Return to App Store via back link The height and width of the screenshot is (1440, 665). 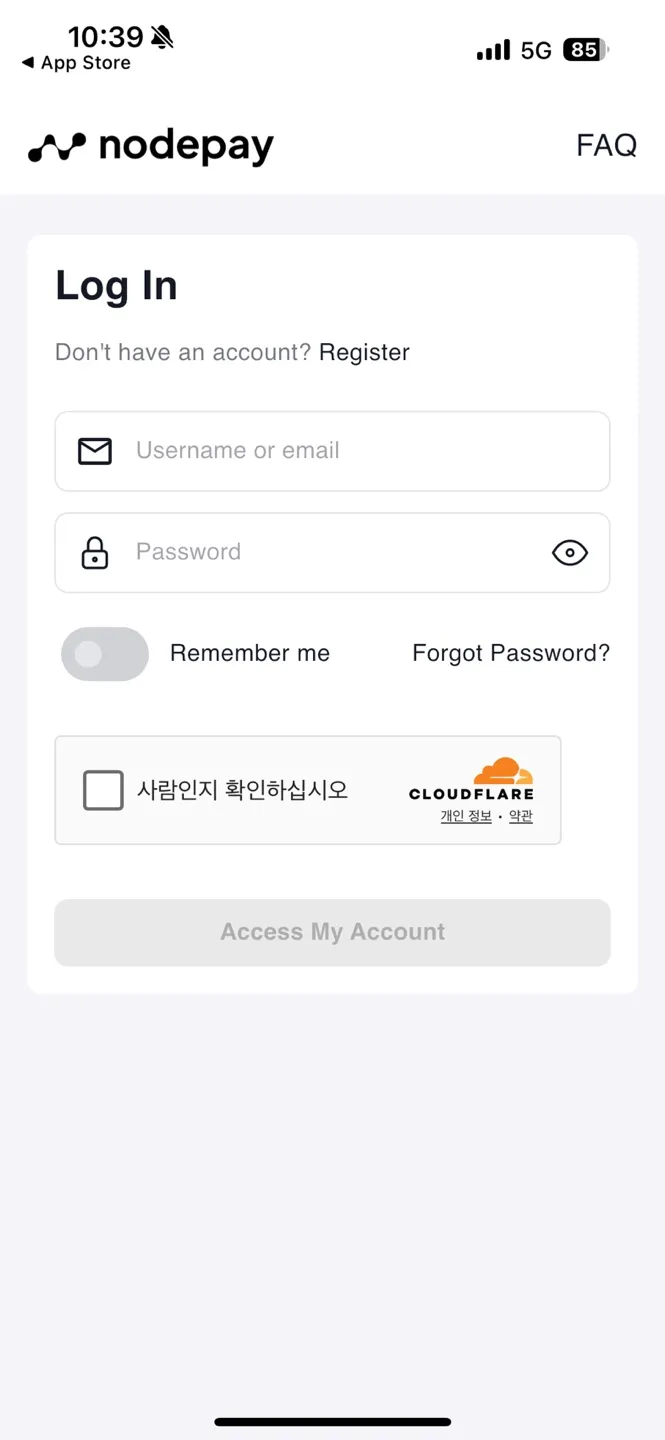(x=77, y=63)
